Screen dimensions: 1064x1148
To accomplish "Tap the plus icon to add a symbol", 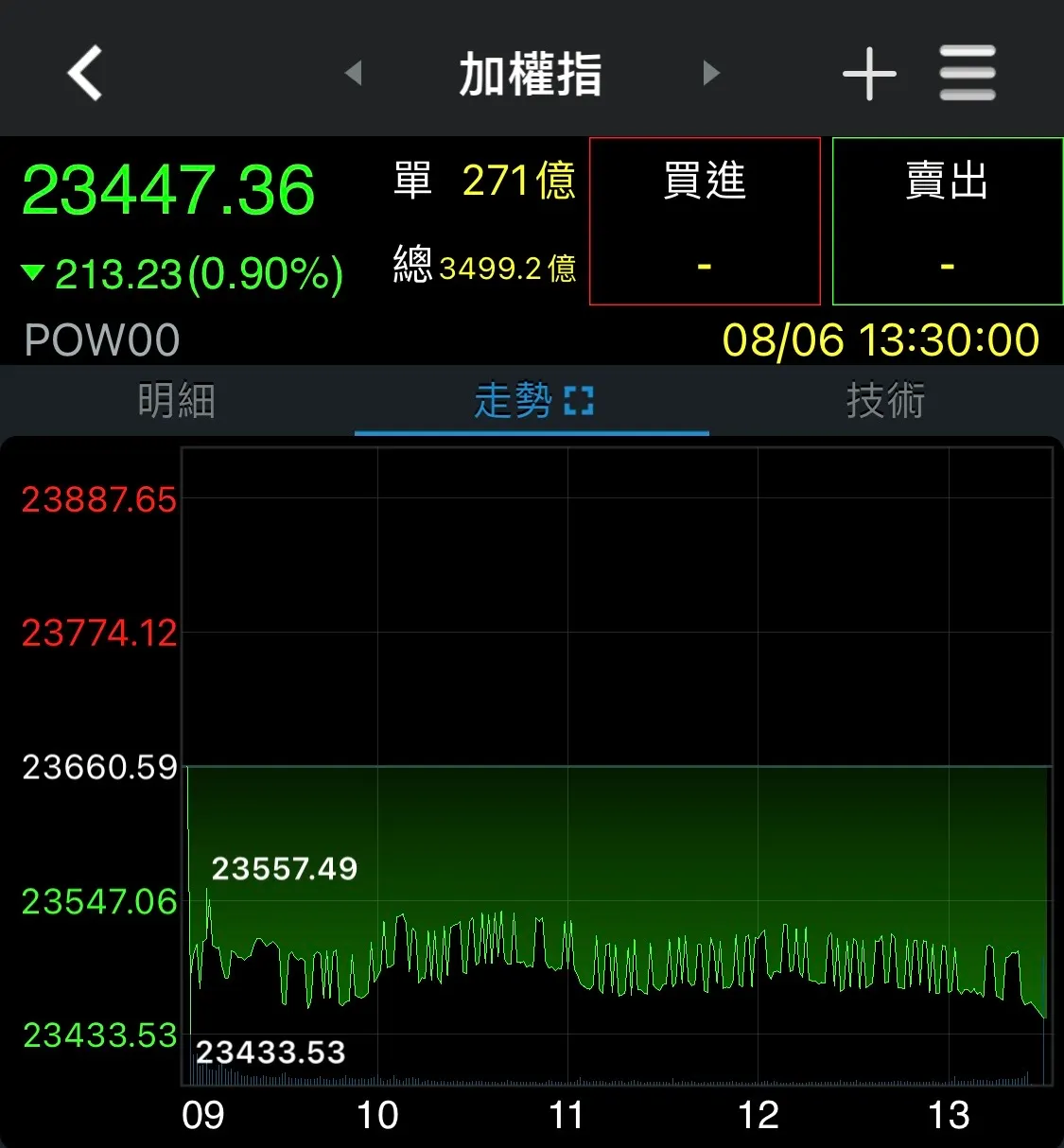I will click(868, 73).
